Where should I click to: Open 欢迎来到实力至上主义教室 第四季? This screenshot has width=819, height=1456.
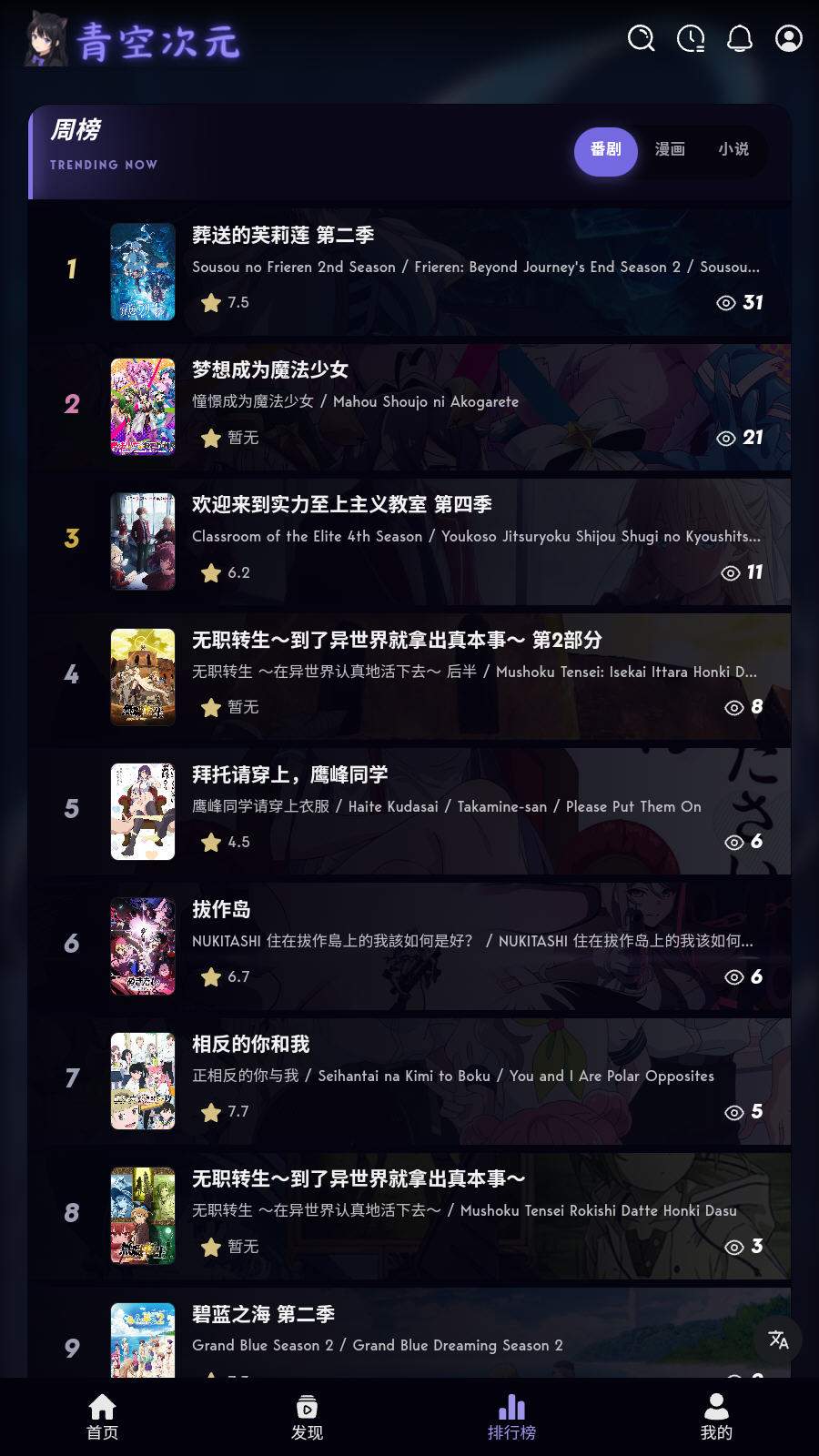click(409, 540)
